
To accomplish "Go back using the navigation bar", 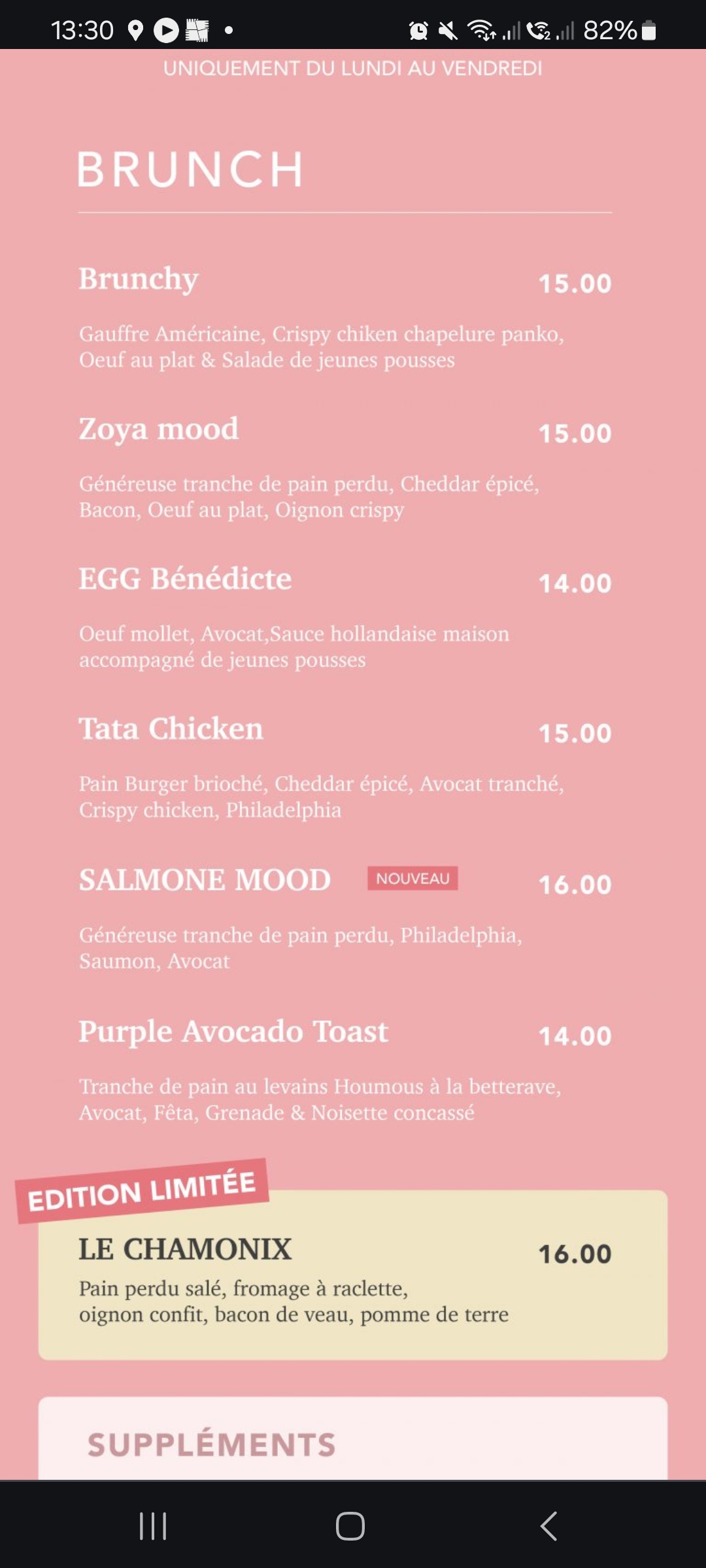I will coord(549,1526).
